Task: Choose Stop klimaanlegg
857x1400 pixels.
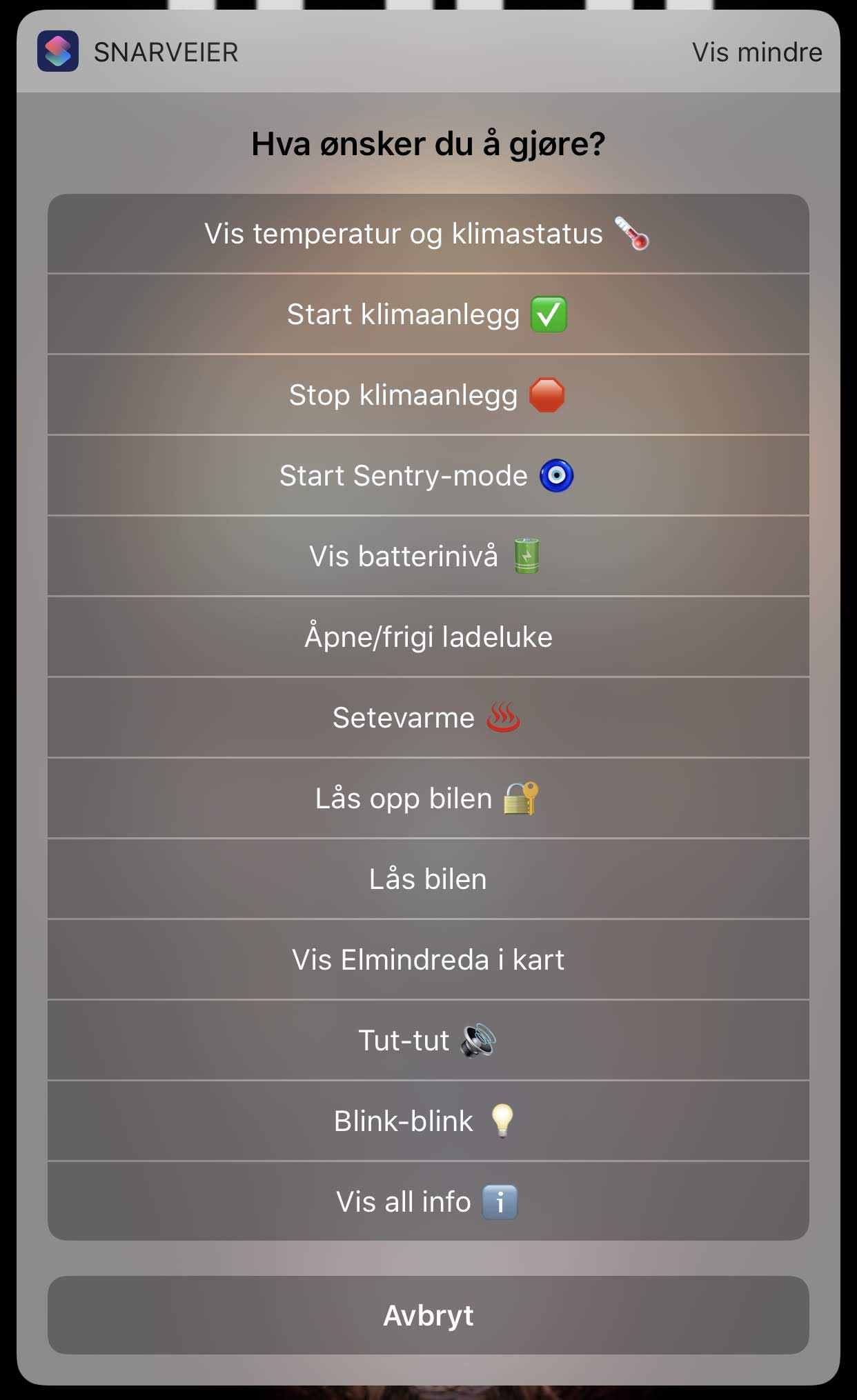Action: tap(428, 395)
